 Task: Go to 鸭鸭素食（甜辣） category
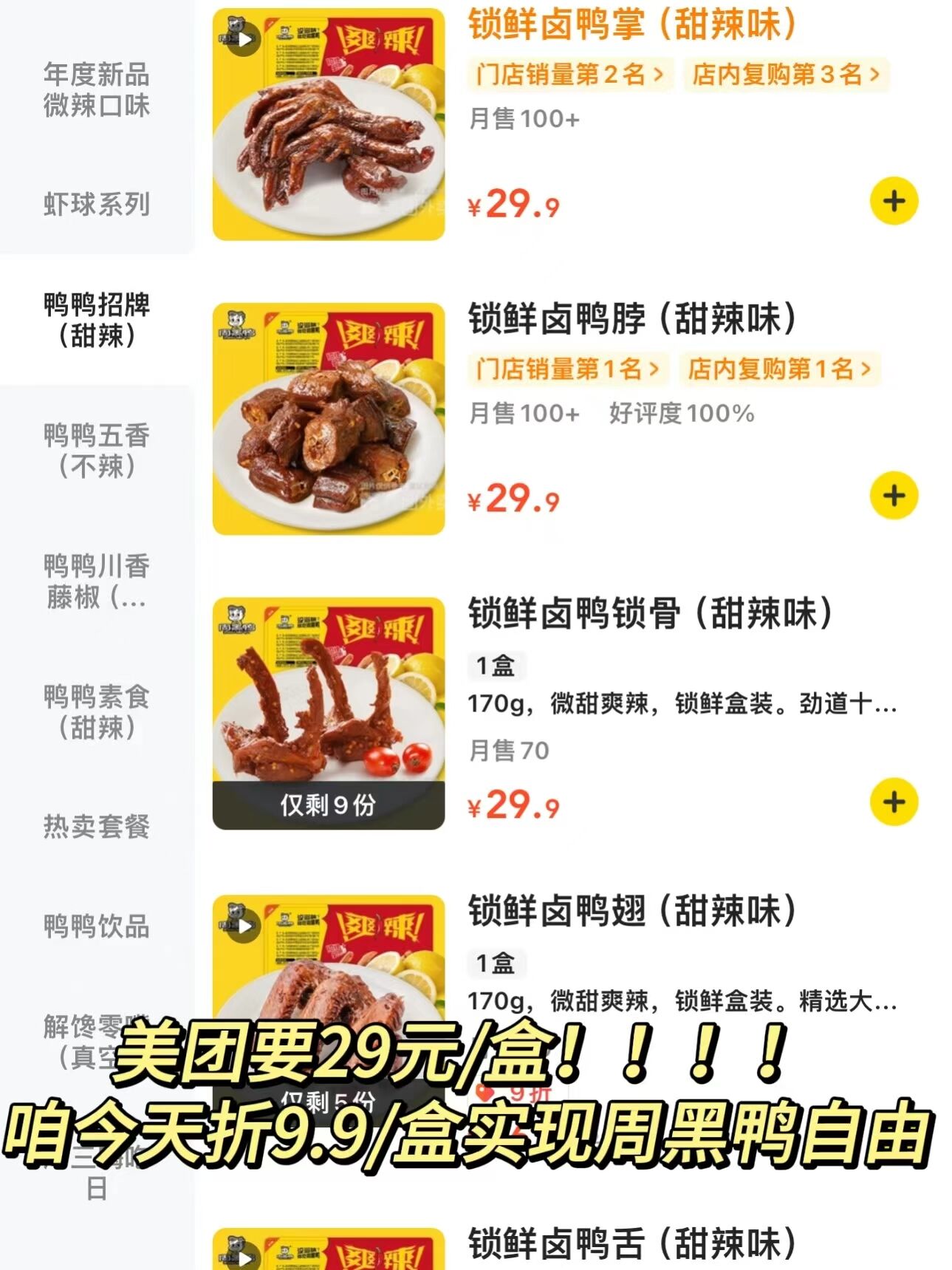(x=96, y=712)
